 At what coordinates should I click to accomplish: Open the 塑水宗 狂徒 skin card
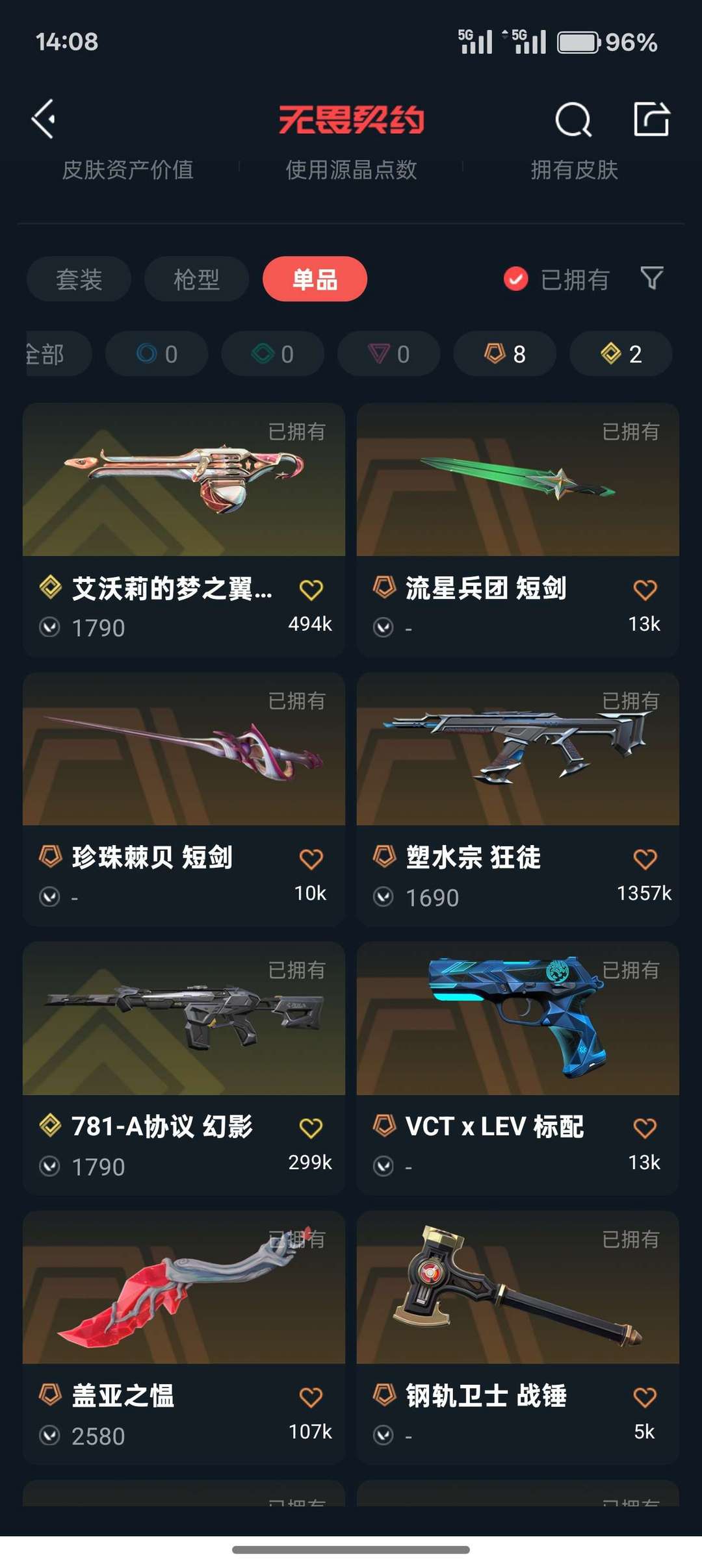point(518,799)
